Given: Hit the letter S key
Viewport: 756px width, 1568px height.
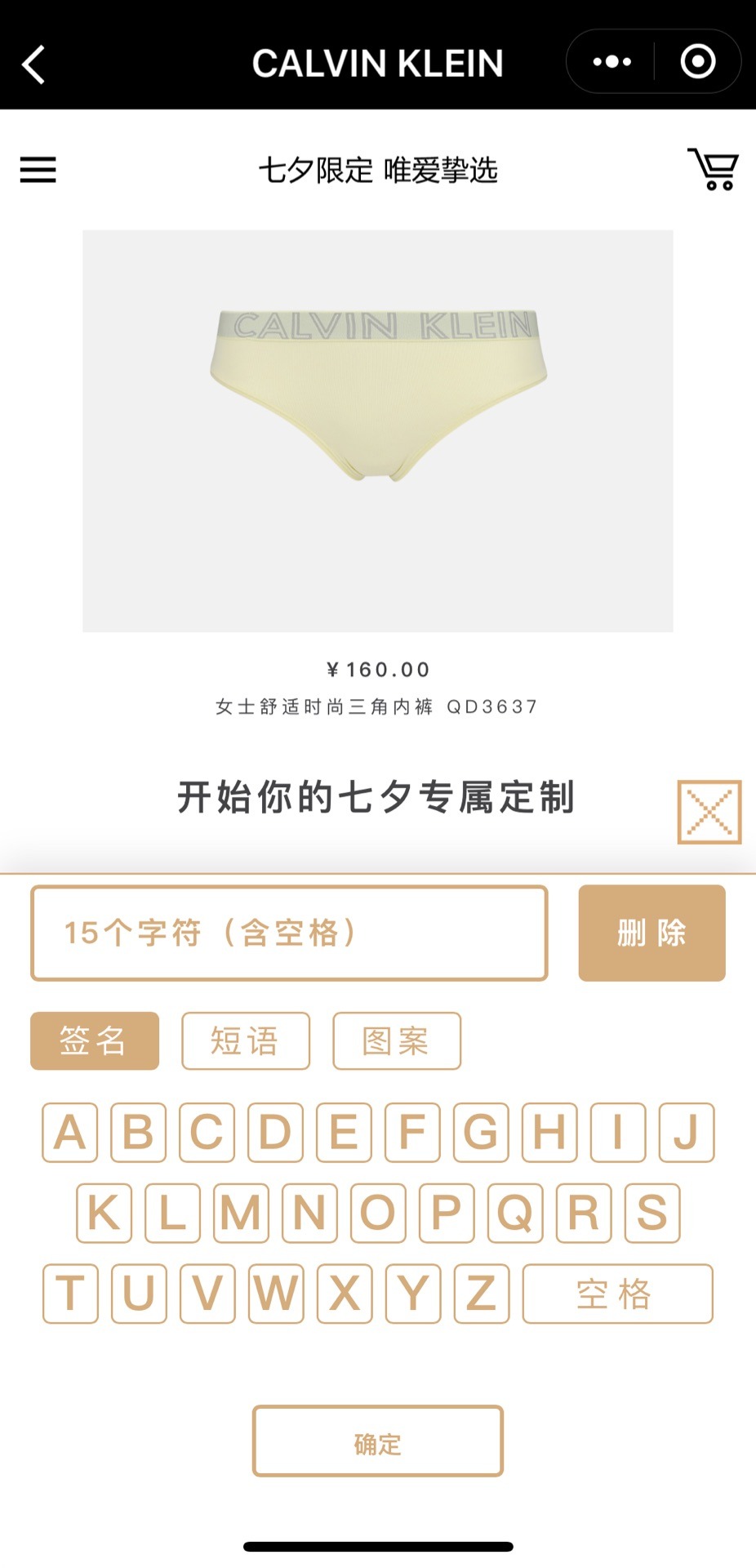Looking at the screenshot, I should pos(651,1212).
